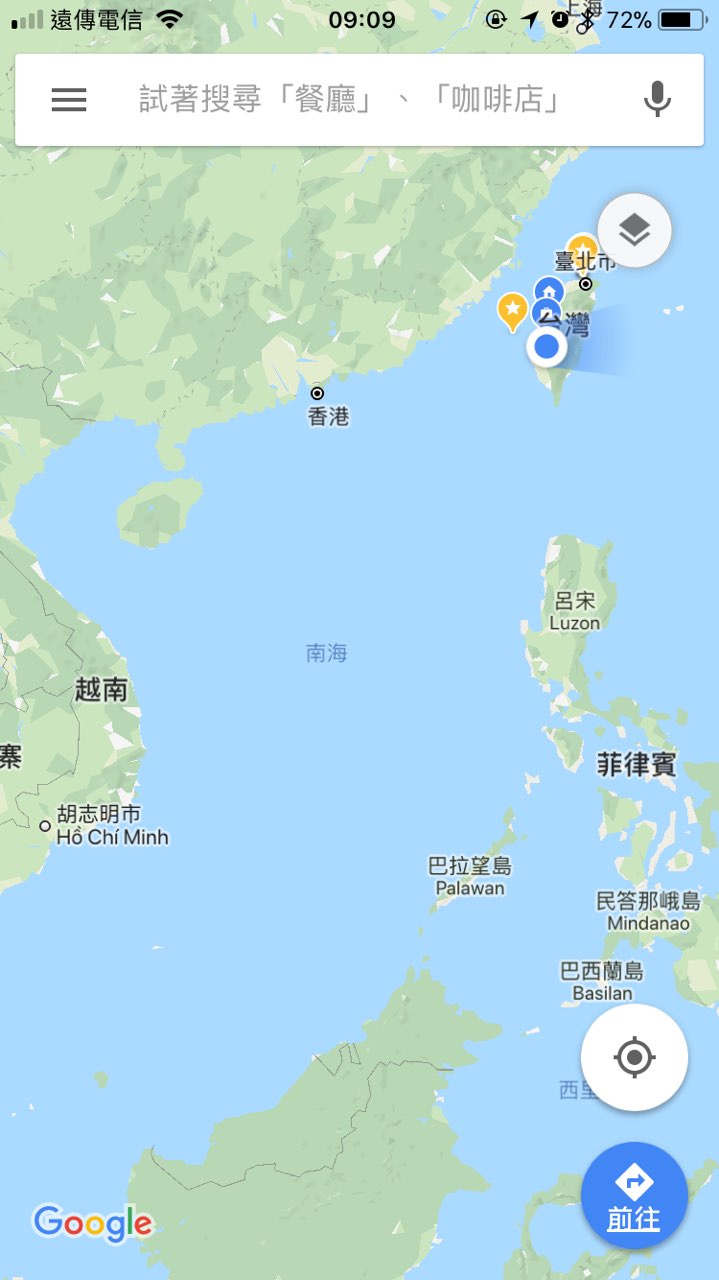The height and width of the screenshot is (1280, 719).
Task: Tap the 前往 directions button
Action: 634,1195
